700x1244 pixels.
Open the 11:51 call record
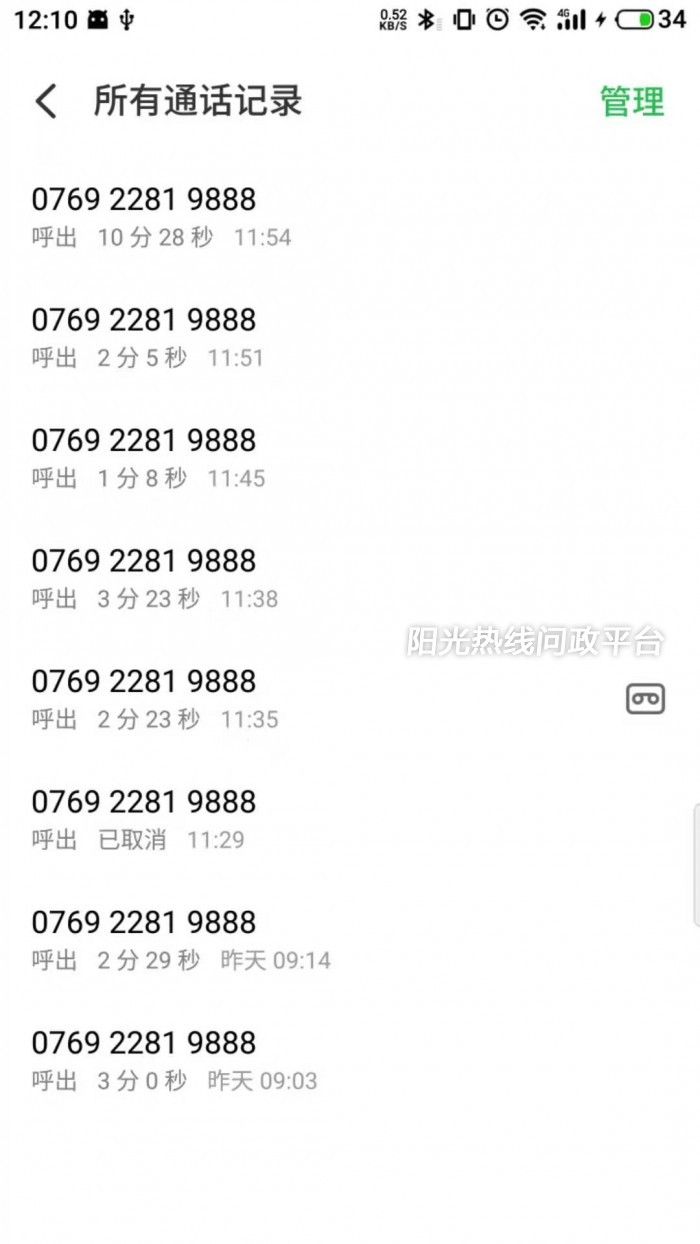[350, 337]
